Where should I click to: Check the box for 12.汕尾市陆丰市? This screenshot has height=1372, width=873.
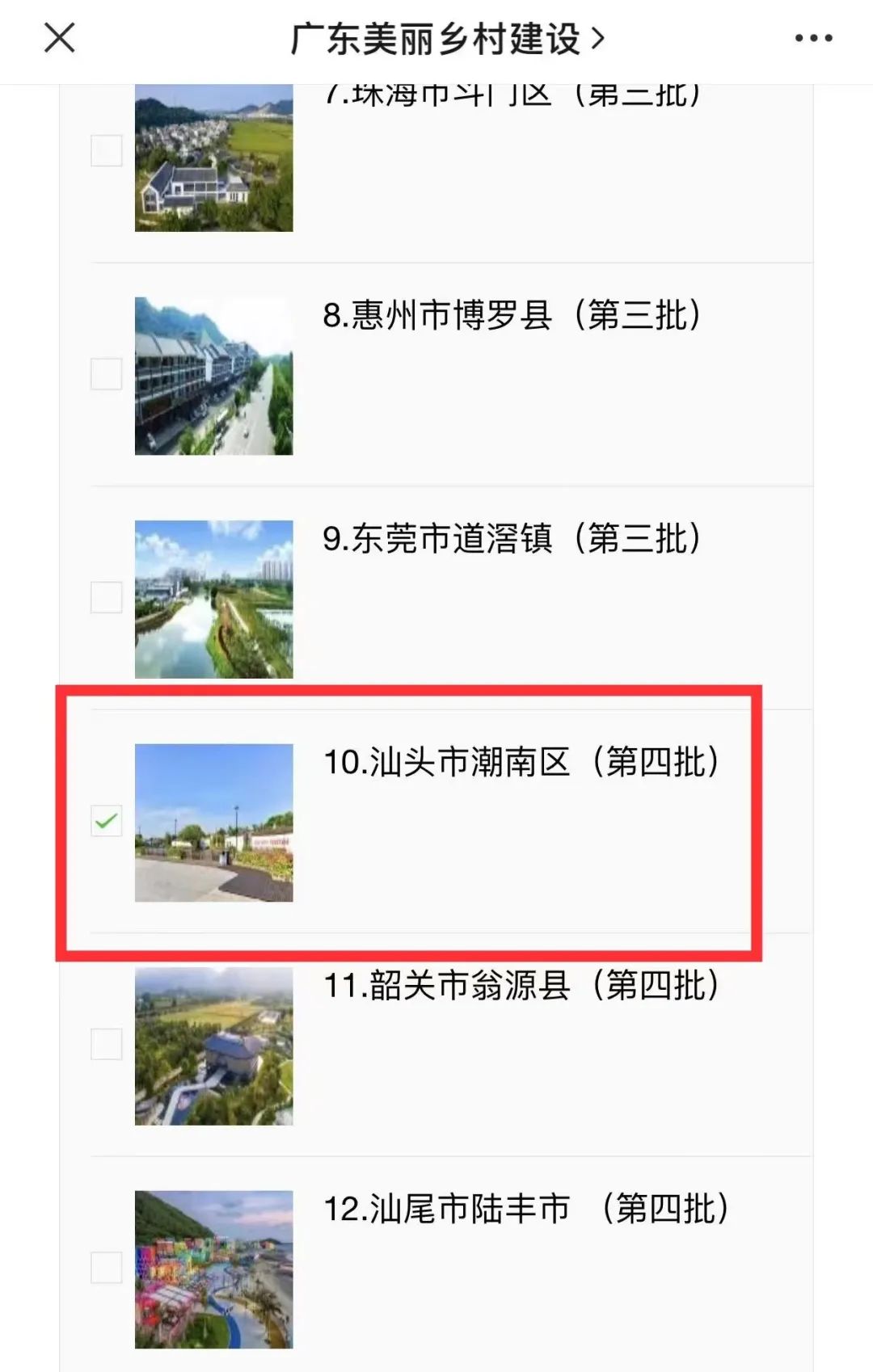(107, 1268)
